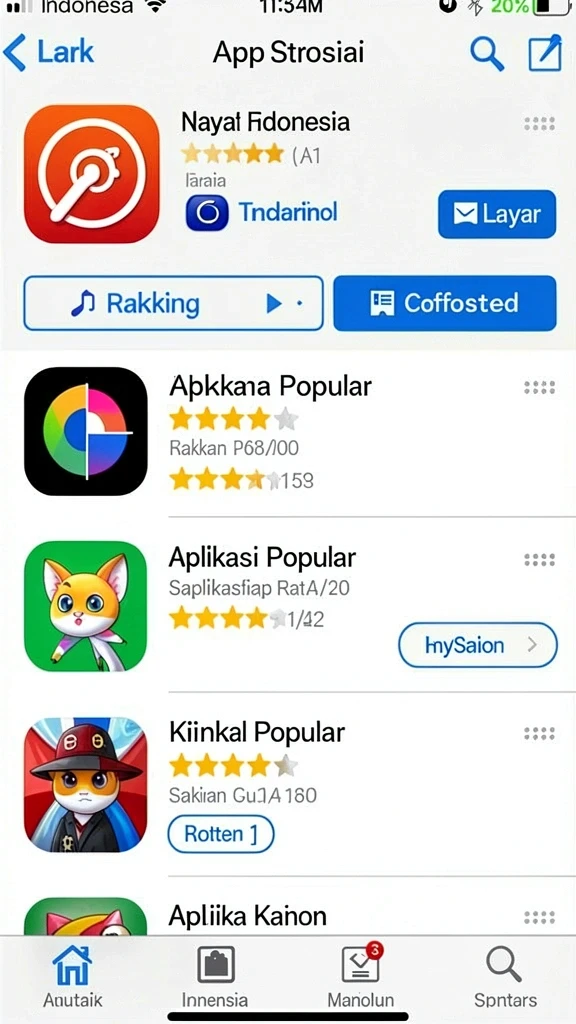This screenshot has width=576, height=1024.
Task: Tap the hnySaion button
Action: (477, 645)
